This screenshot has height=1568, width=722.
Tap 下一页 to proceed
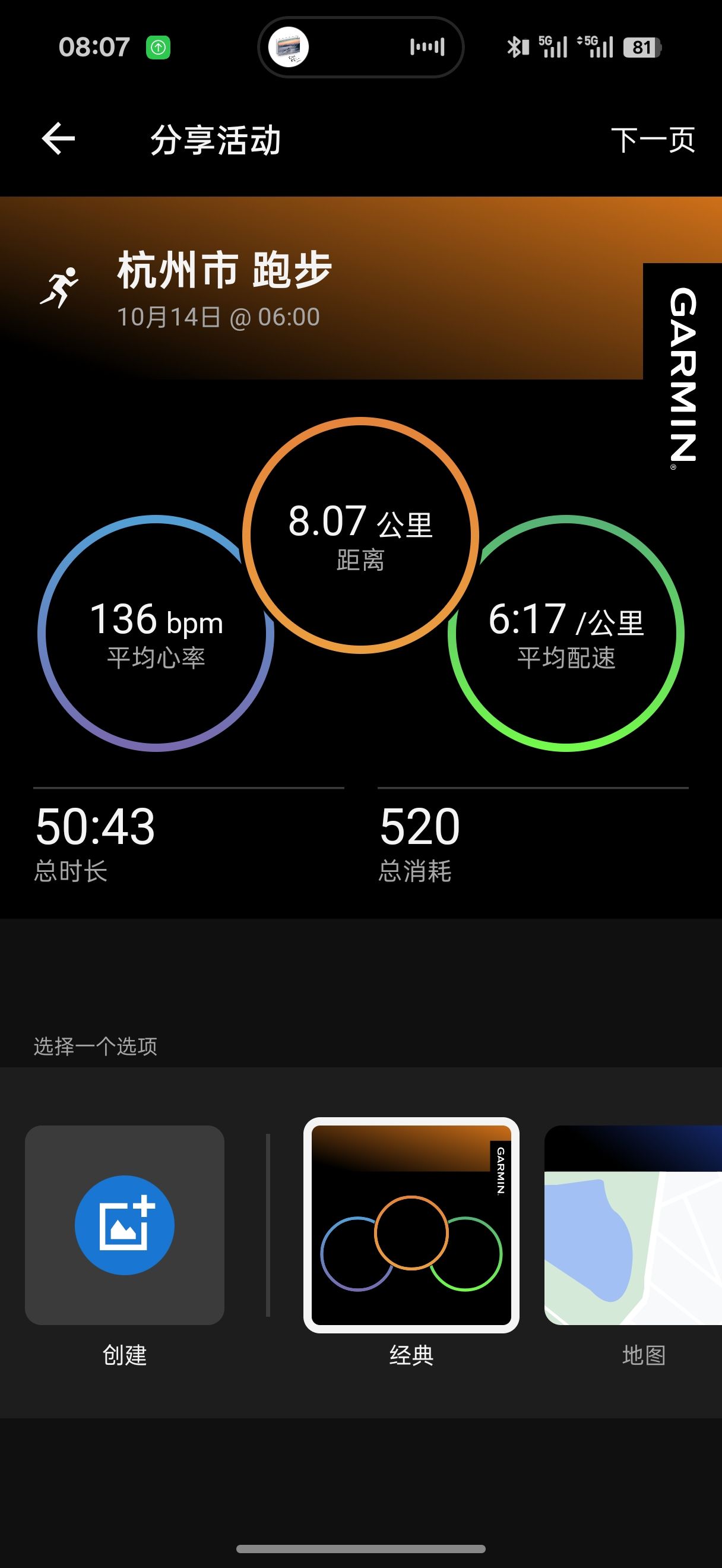pyautogui.click(x=653, y=140)
